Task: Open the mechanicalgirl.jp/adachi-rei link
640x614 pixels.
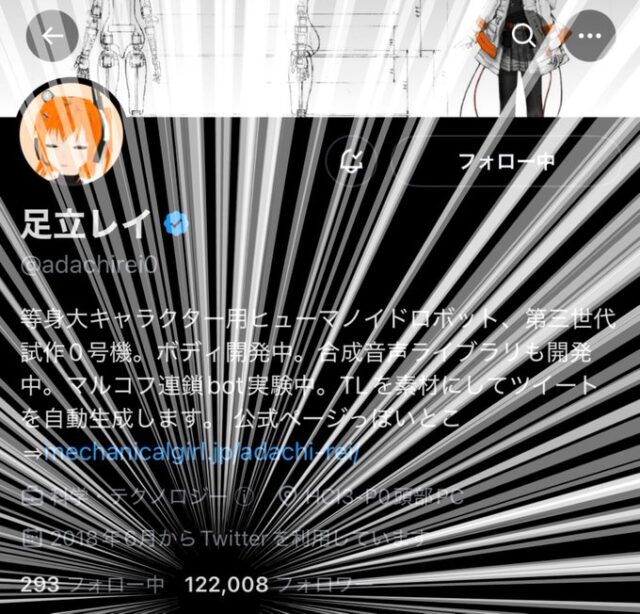Action: 201,454
